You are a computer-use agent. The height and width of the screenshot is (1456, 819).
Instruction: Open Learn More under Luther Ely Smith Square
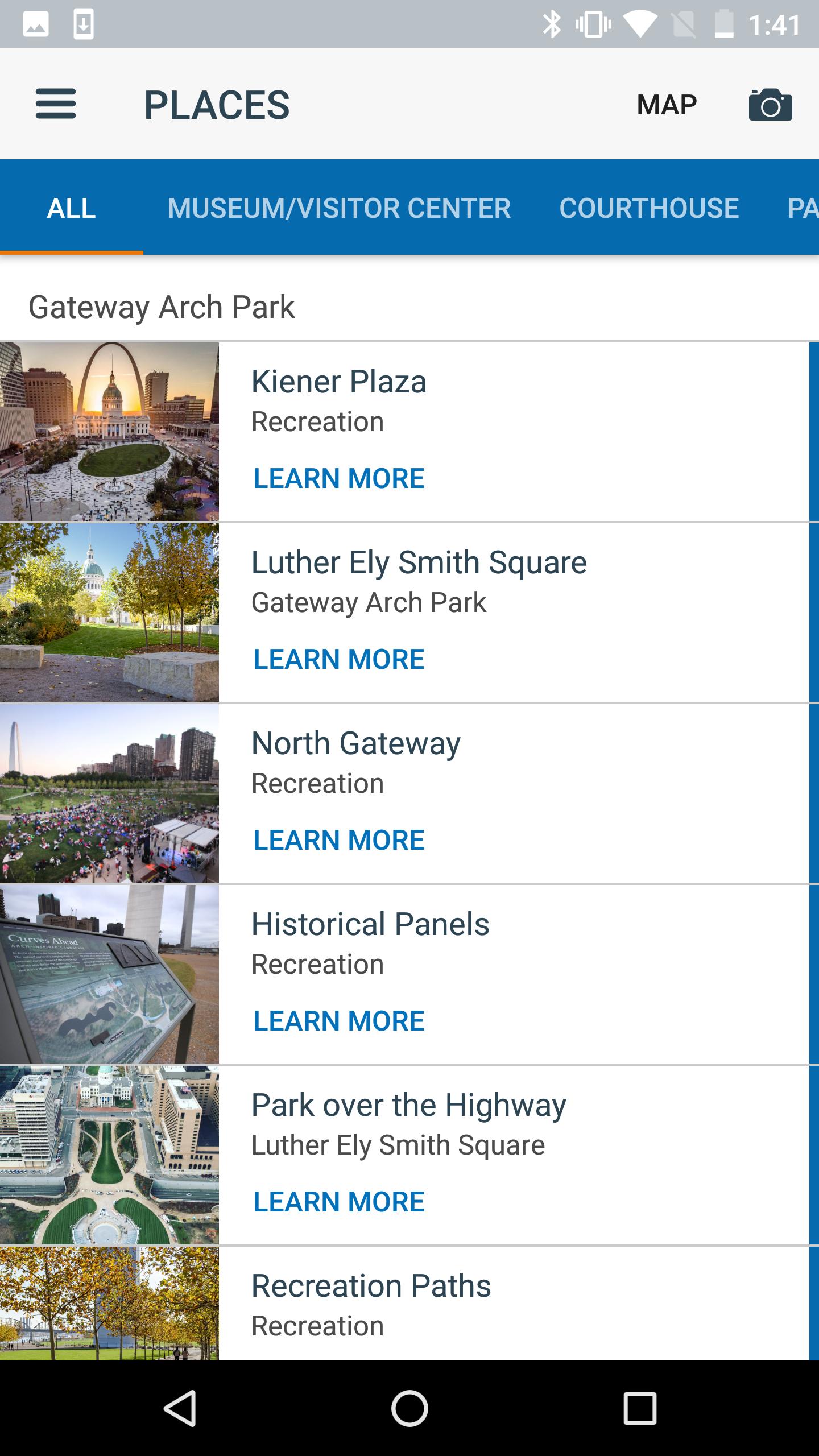[339, 659]
